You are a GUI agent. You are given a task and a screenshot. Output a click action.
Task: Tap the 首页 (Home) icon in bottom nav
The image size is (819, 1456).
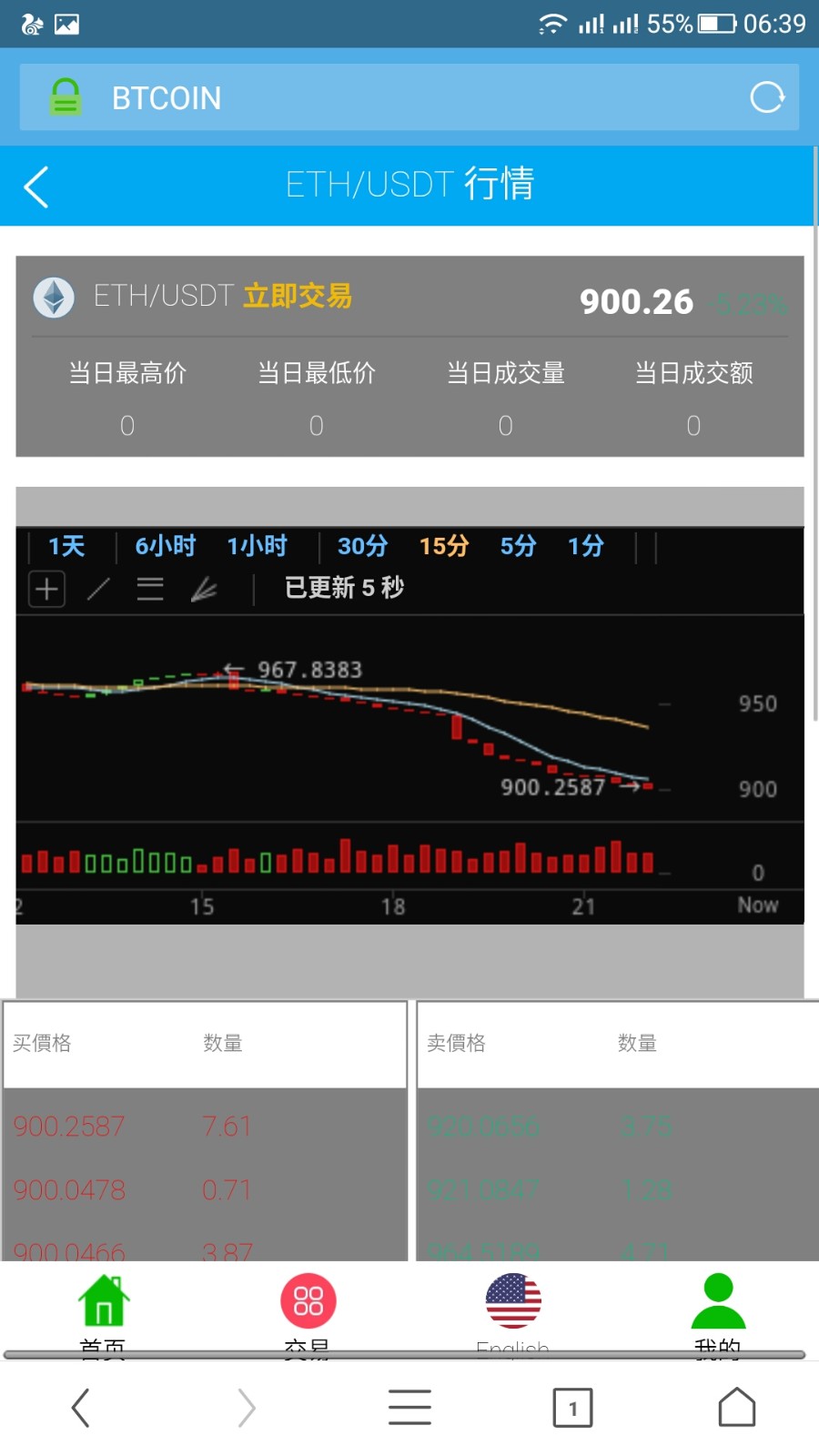(105, 1304)
